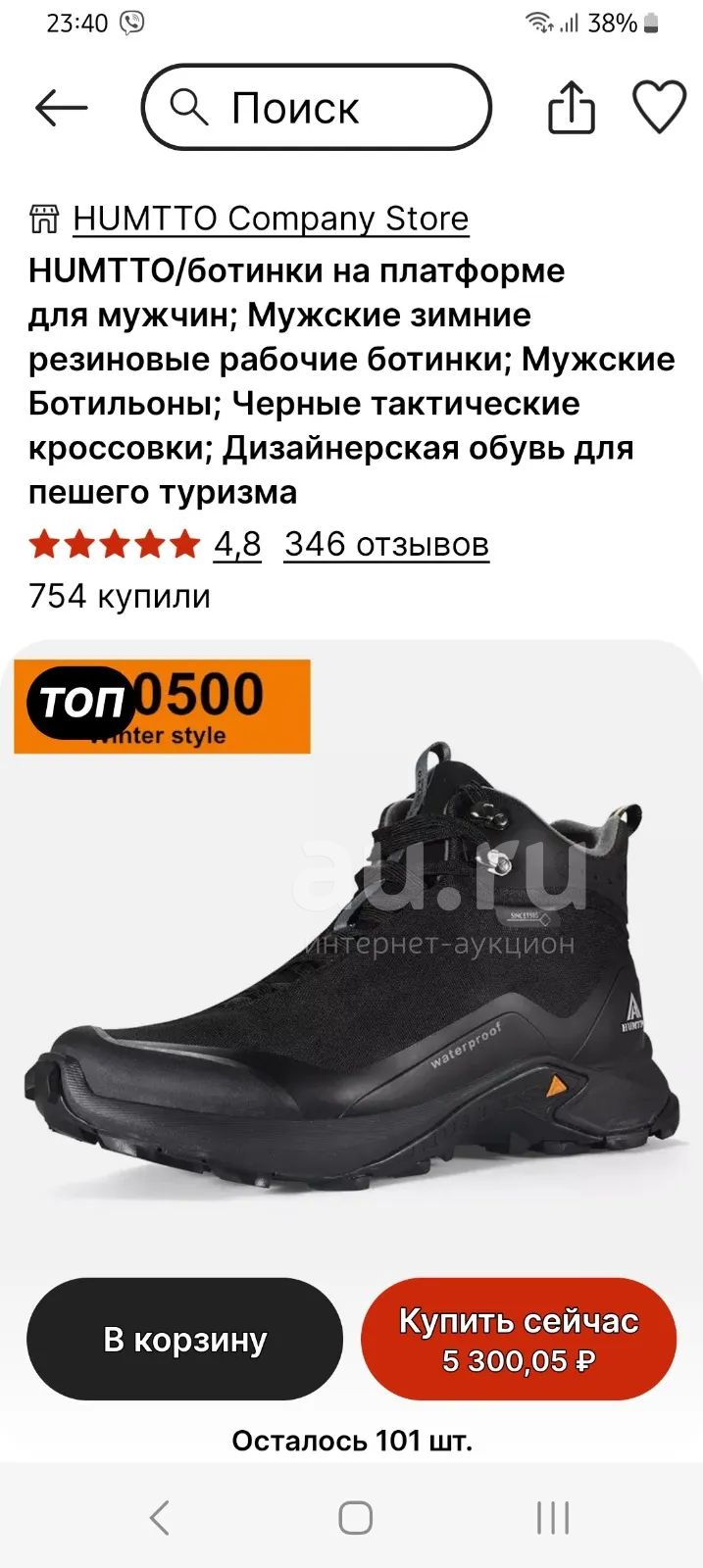
Task: Buy now with Купить сейчас
Action: pos(519,1339)
